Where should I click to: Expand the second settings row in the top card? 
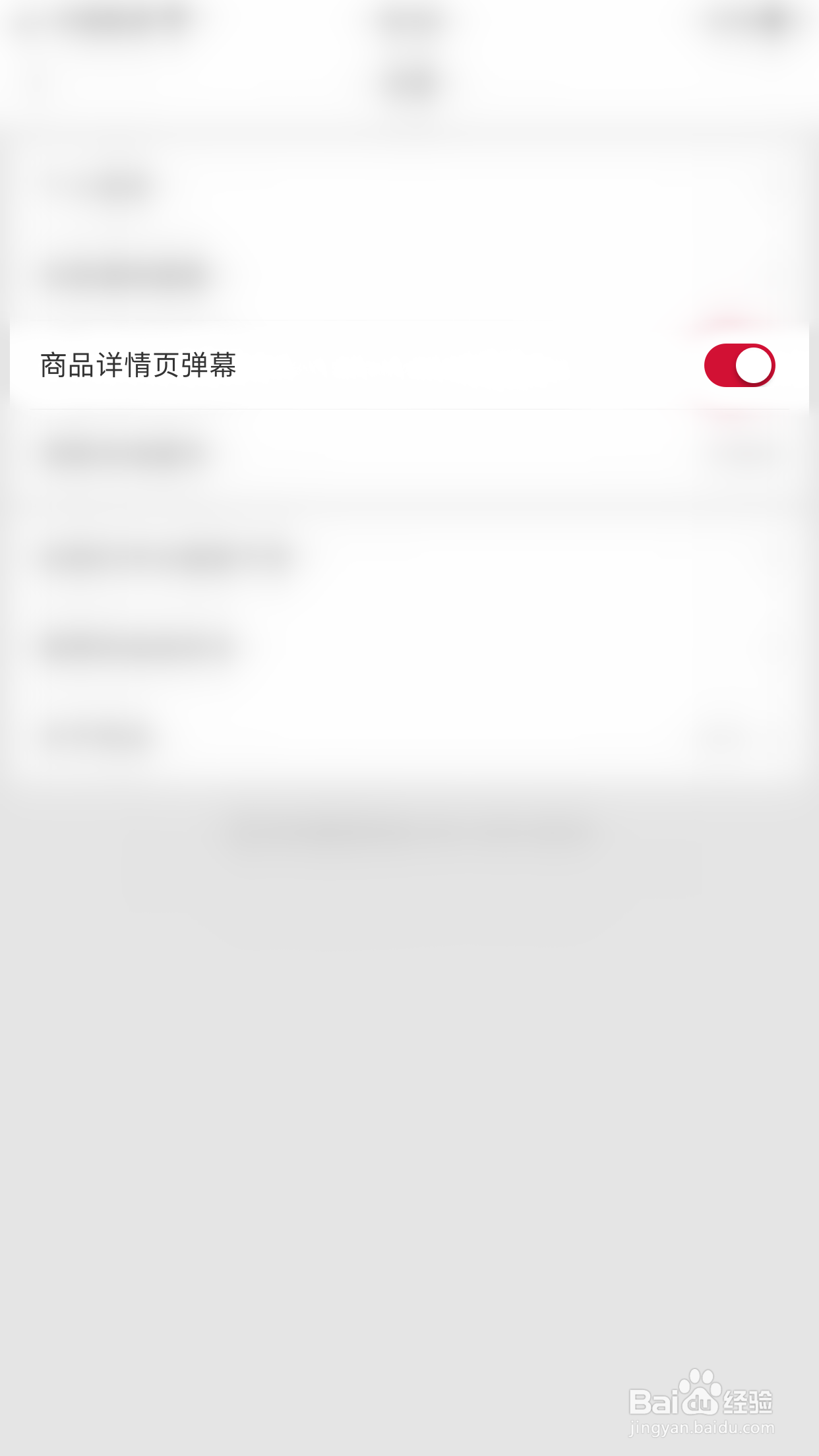tap(409, 274)
